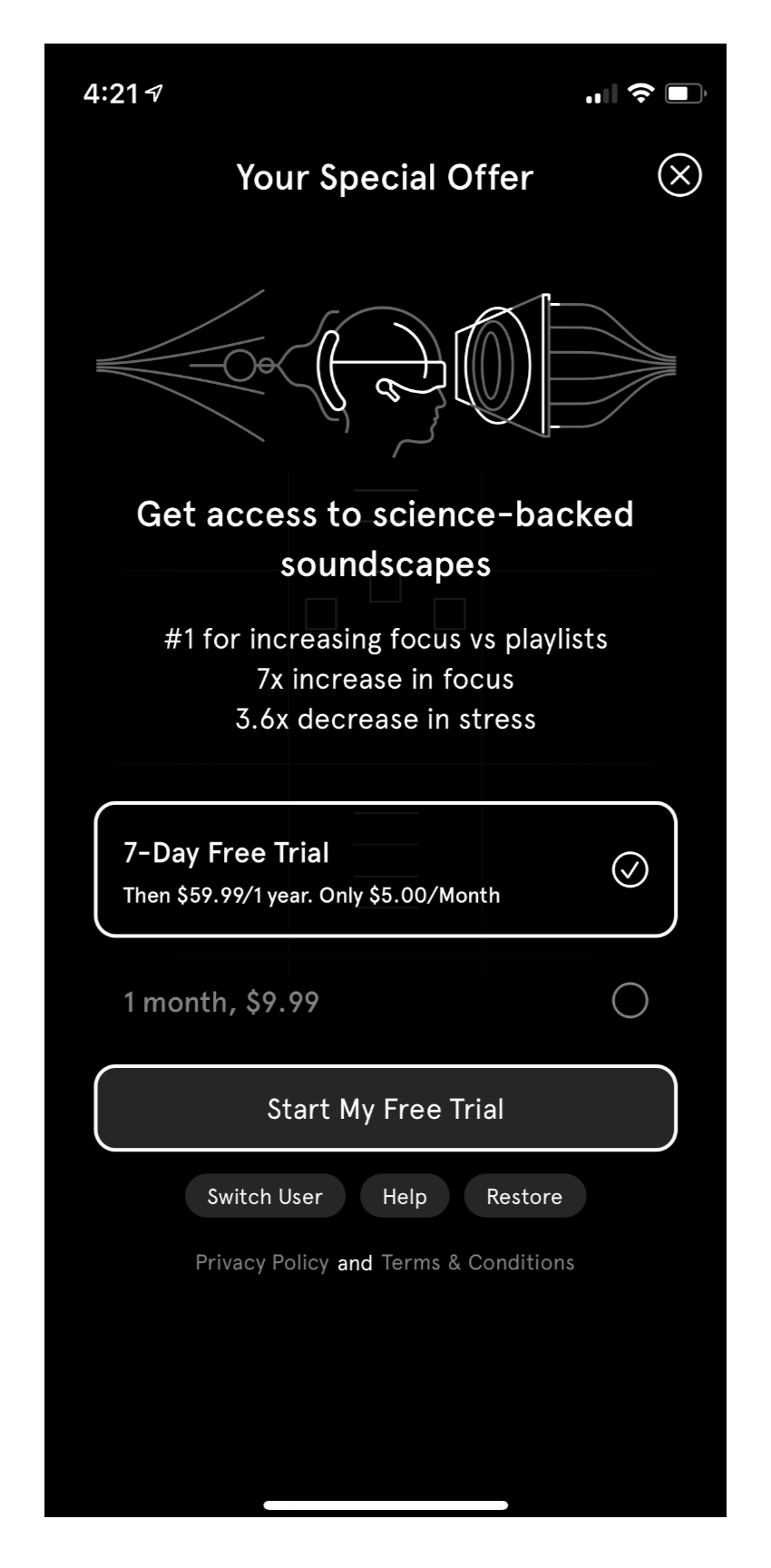
Task: Tap Start My Free Trial
Action: point(385,1108)
